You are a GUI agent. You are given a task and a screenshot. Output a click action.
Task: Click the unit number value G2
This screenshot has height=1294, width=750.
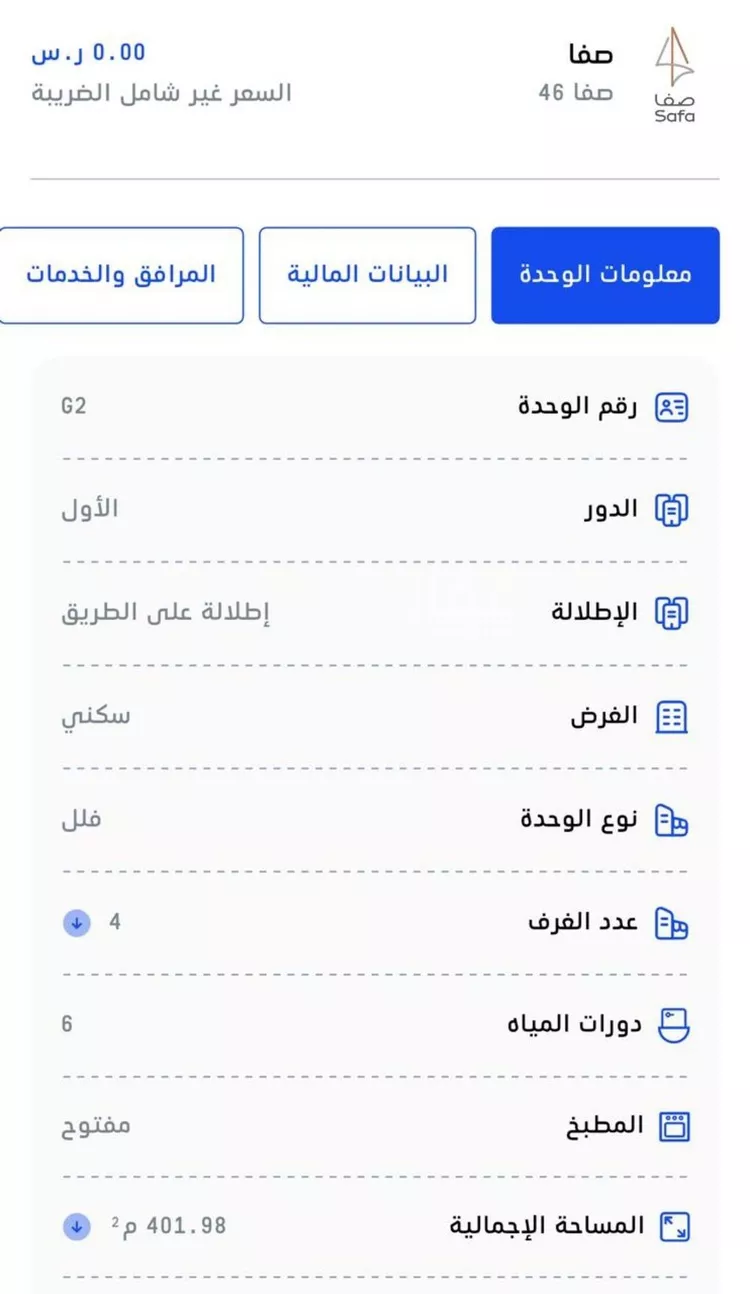coord(75,406)
